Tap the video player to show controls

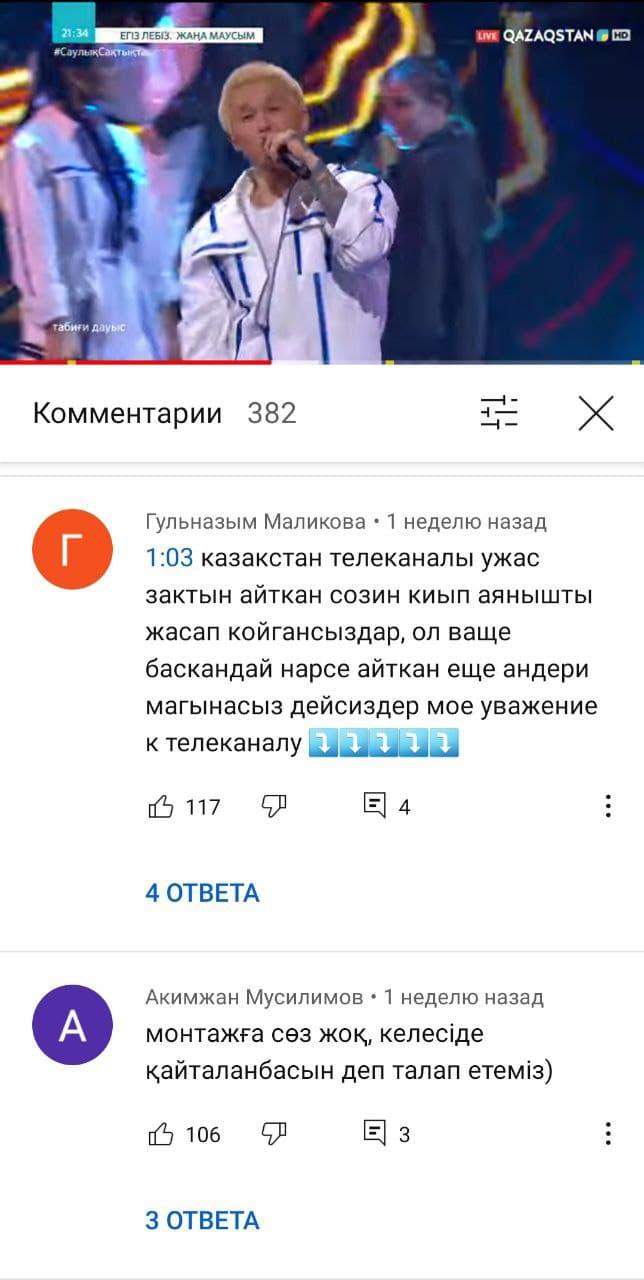322,180
